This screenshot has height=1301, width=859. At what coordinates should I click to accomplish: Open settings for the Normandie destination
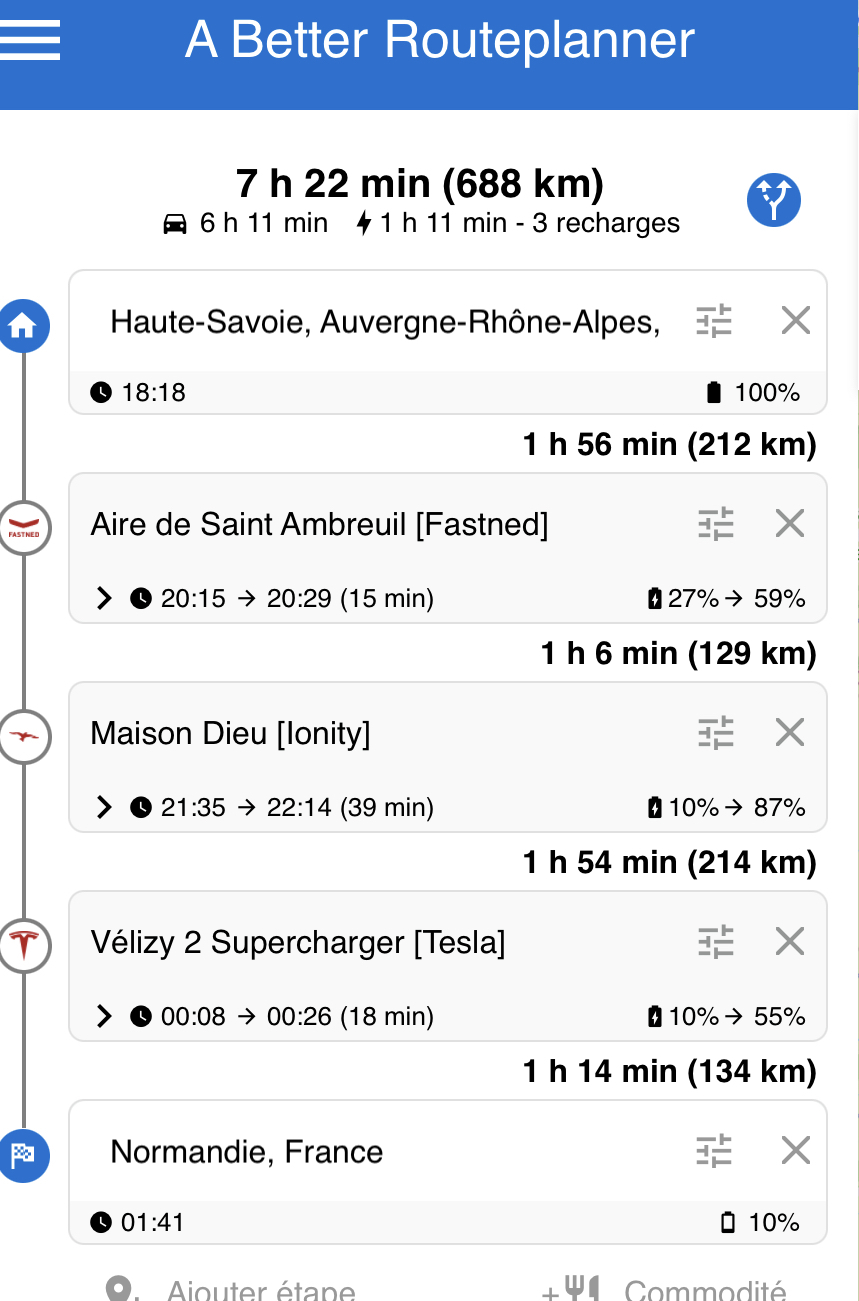714,1151
